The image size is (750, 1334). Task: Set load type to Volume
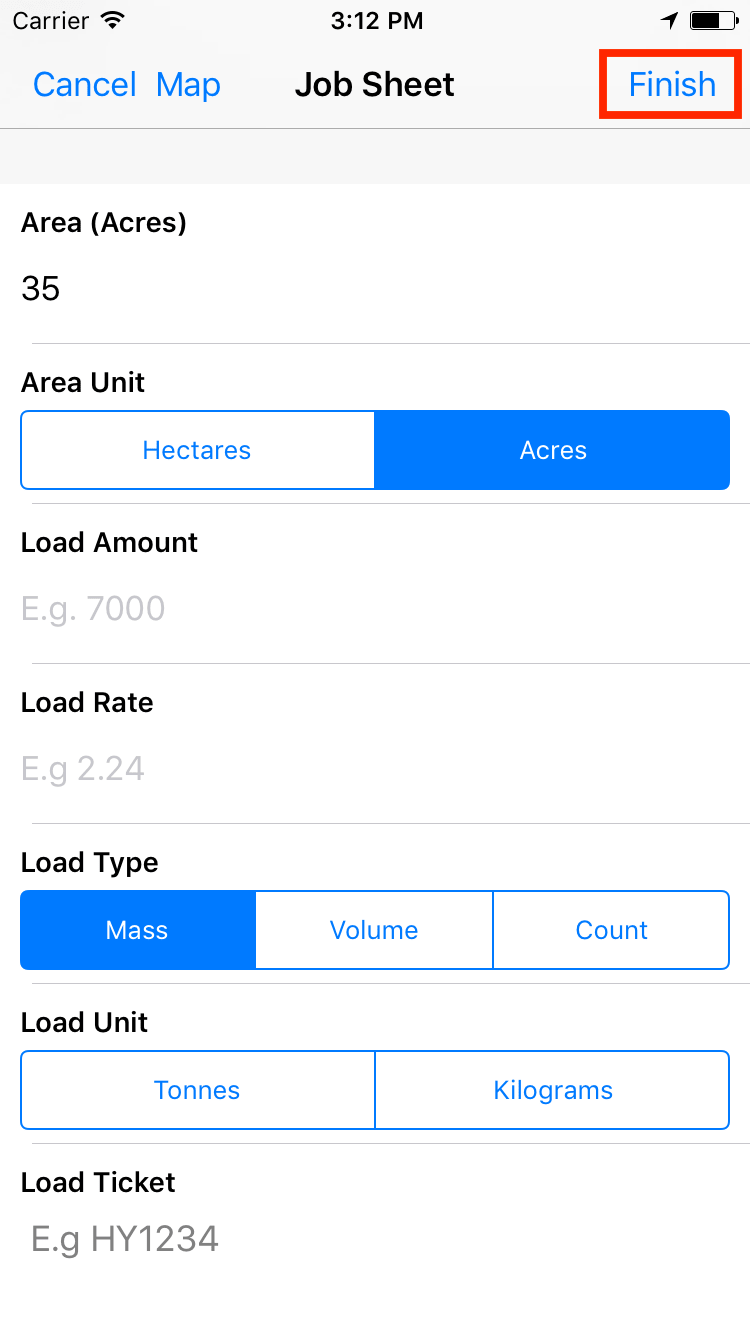pos(374,930)
